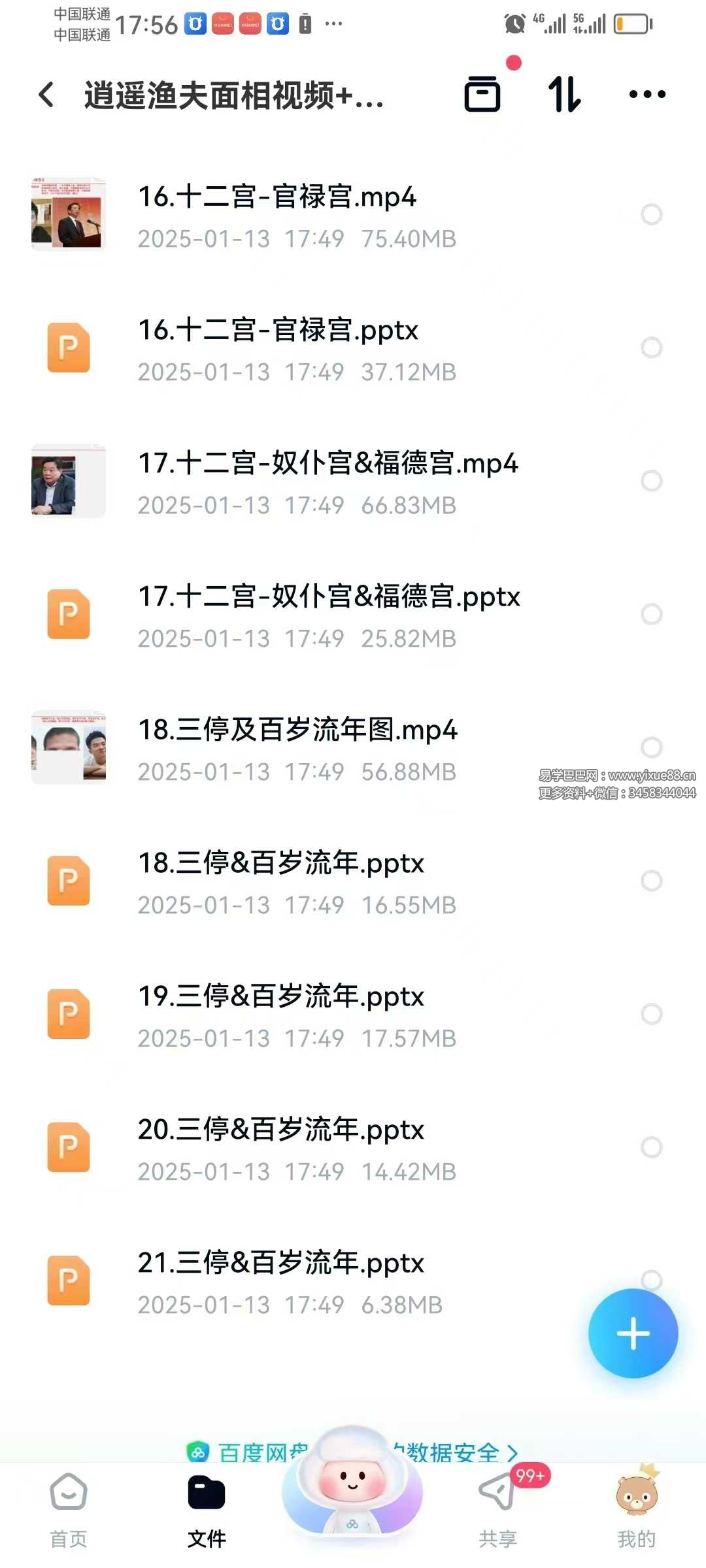Switch to the 首页 tab
The height and width of the screenshot is (1568, 706).
pyautogui.click(x=69, y=1509)
